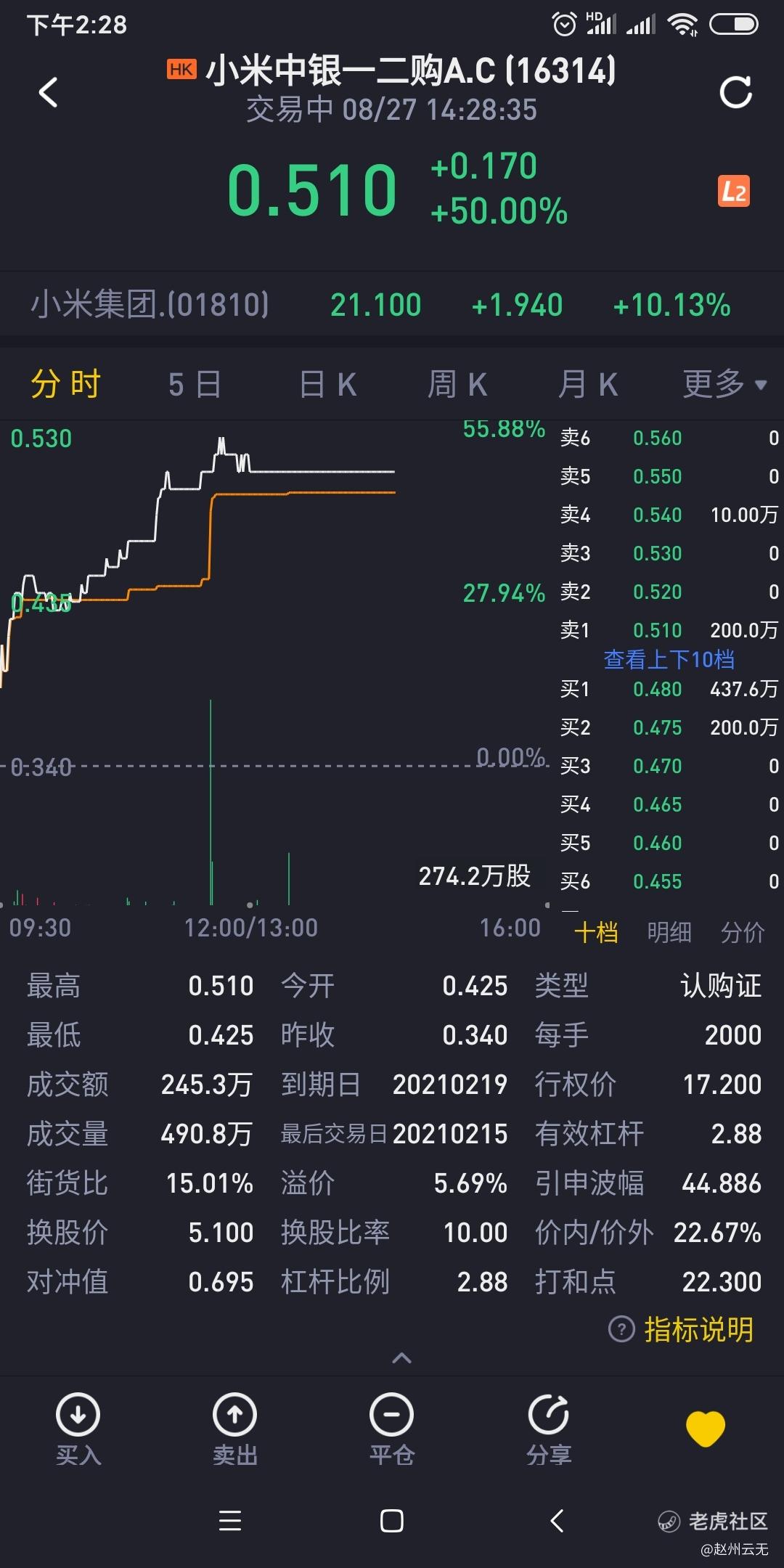Tap the 查看上下10档 link

[669, 659]
